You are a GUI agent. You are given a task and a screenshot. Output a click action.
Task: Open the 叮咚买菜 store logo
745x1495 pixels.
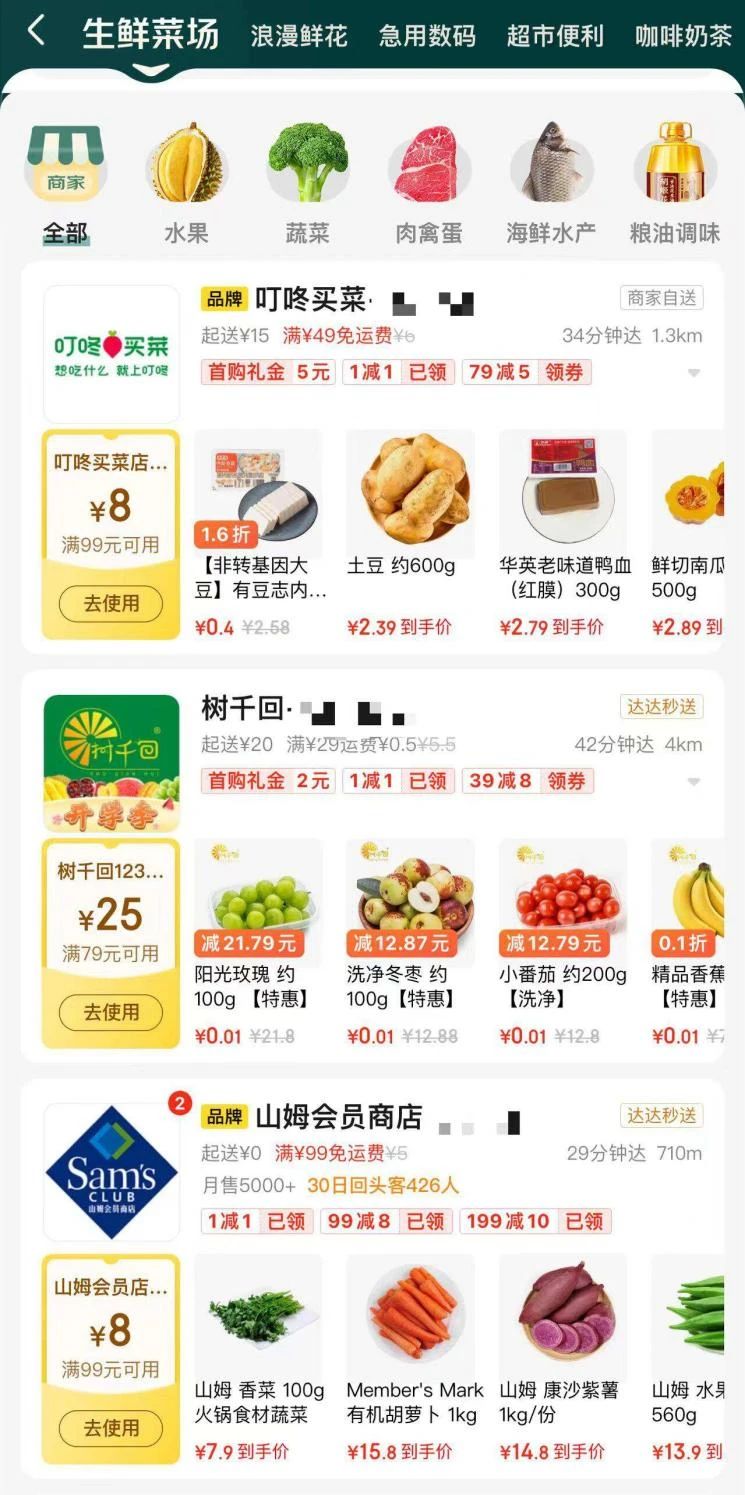click(110, 345)
